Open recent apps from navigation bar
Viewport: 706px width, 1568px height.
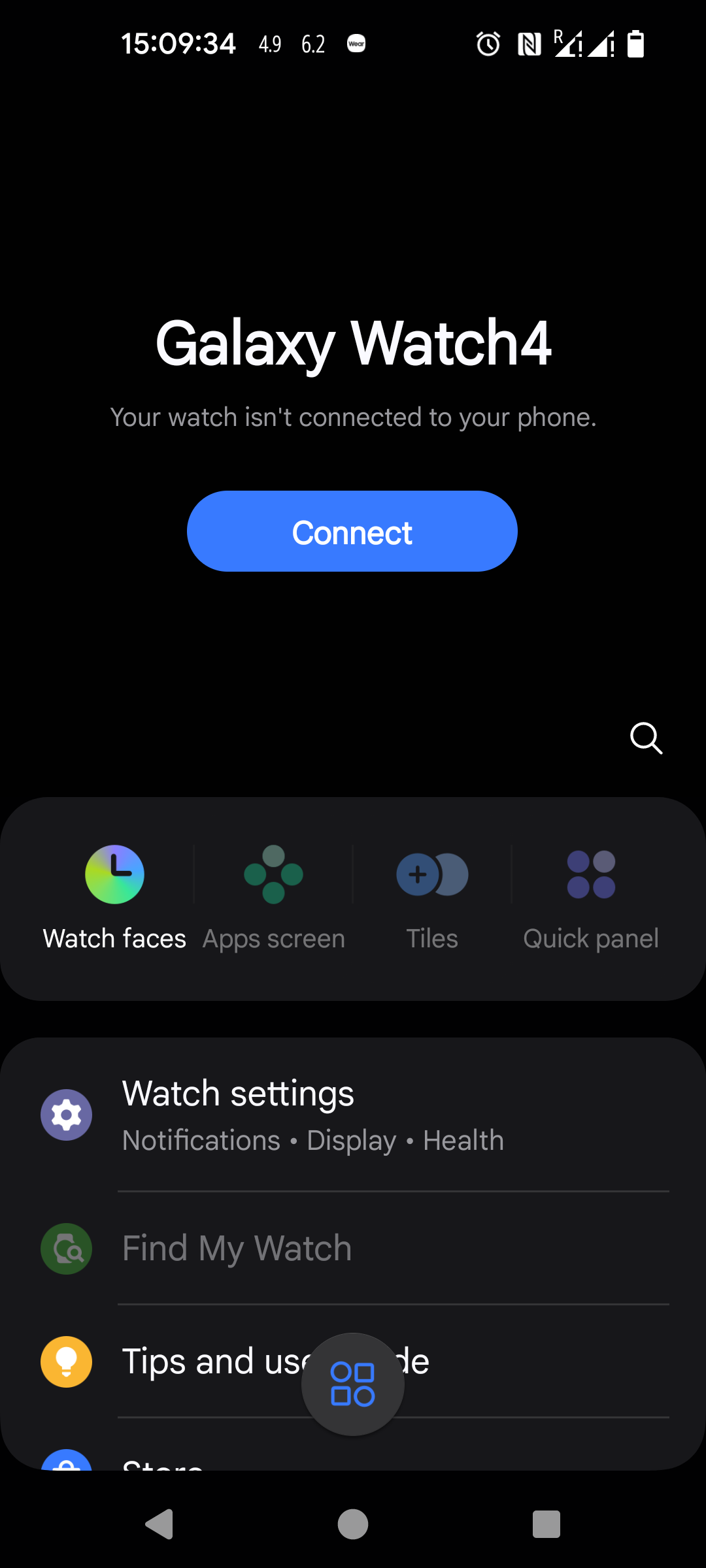[546, 1524]
